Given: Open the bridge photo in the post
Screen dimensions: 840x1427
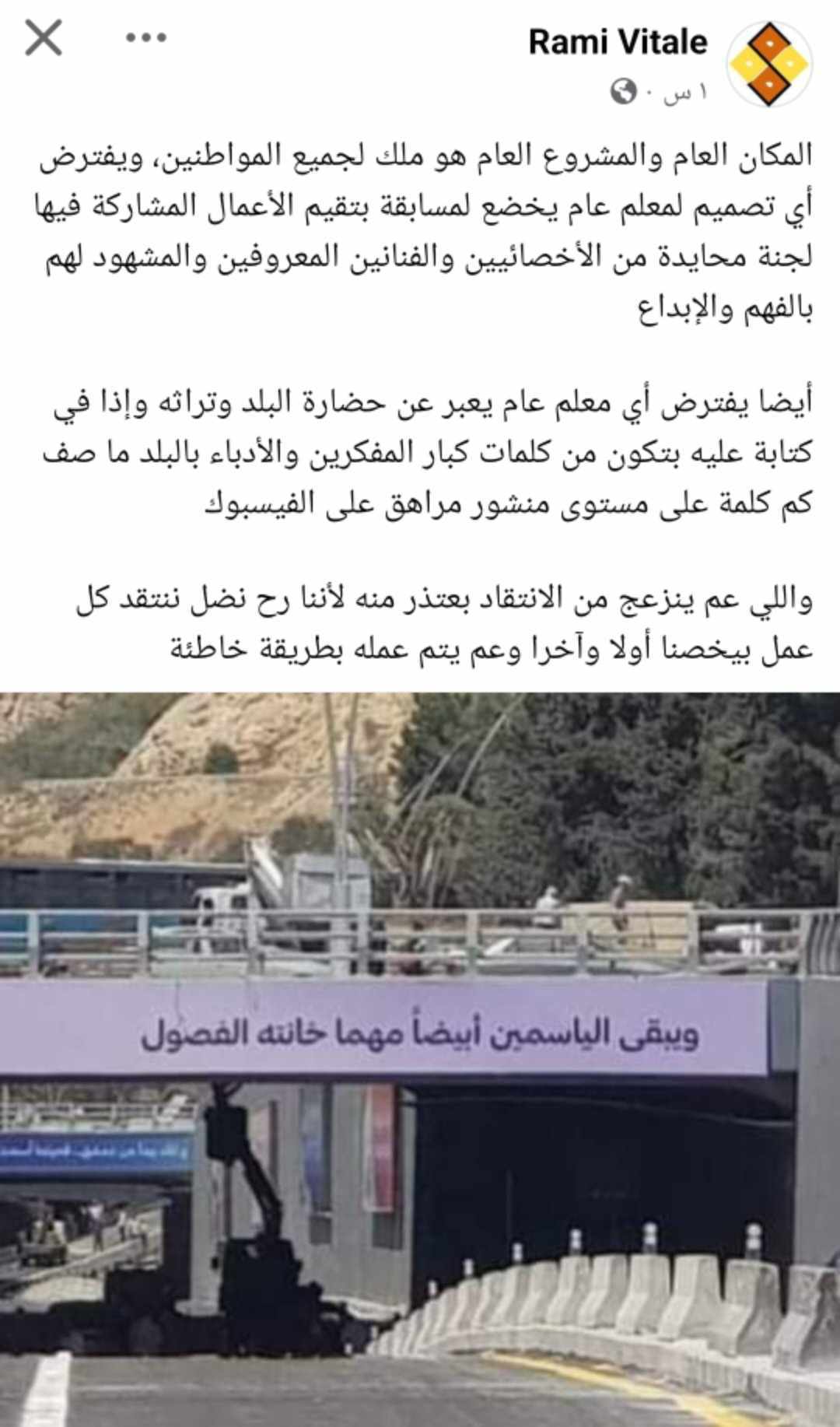Looking at the screenshot, I should tap(420, 1058).
